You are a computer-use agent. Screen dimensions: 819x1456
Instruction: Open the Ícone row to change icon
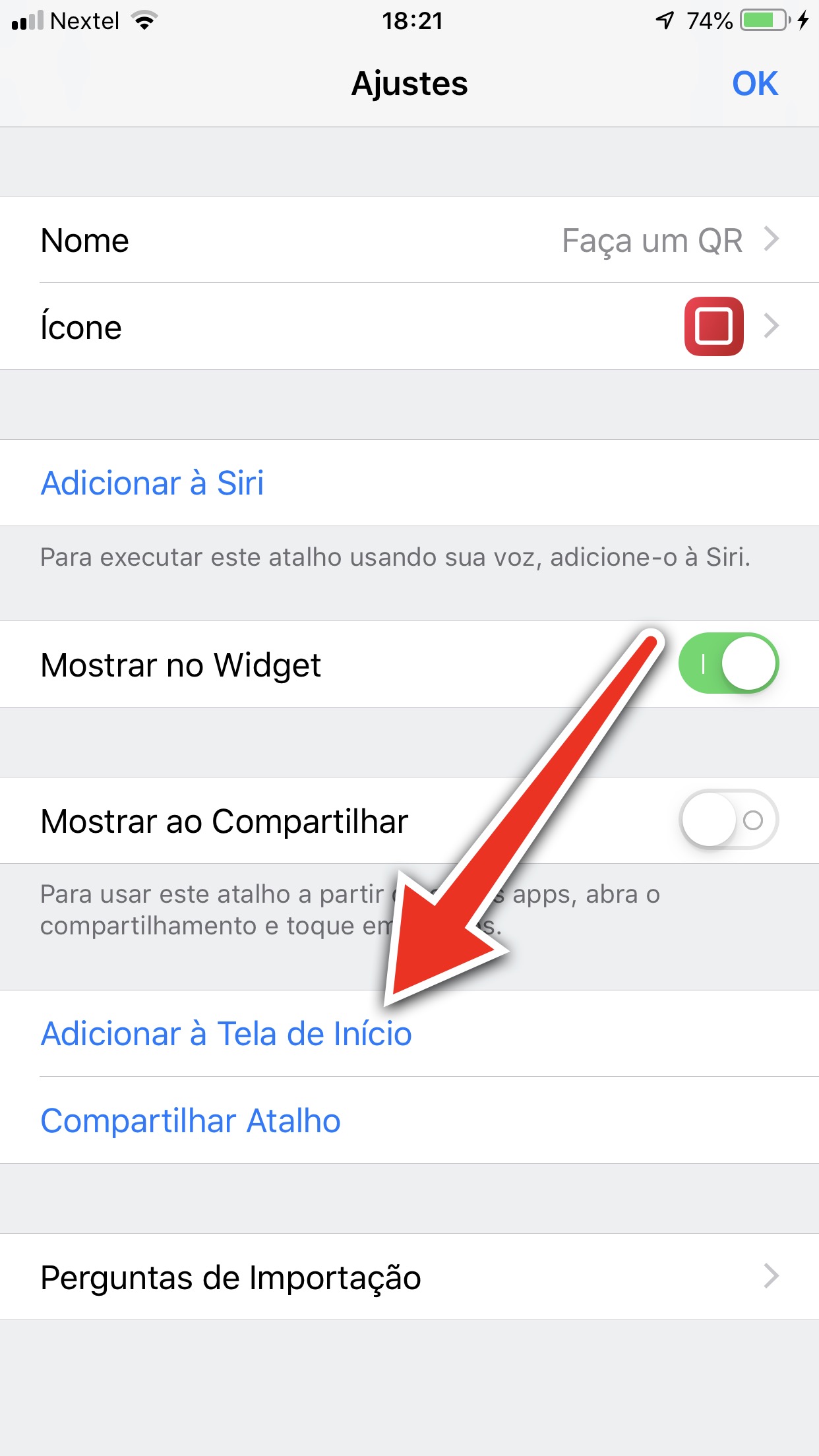click(409, 326)
